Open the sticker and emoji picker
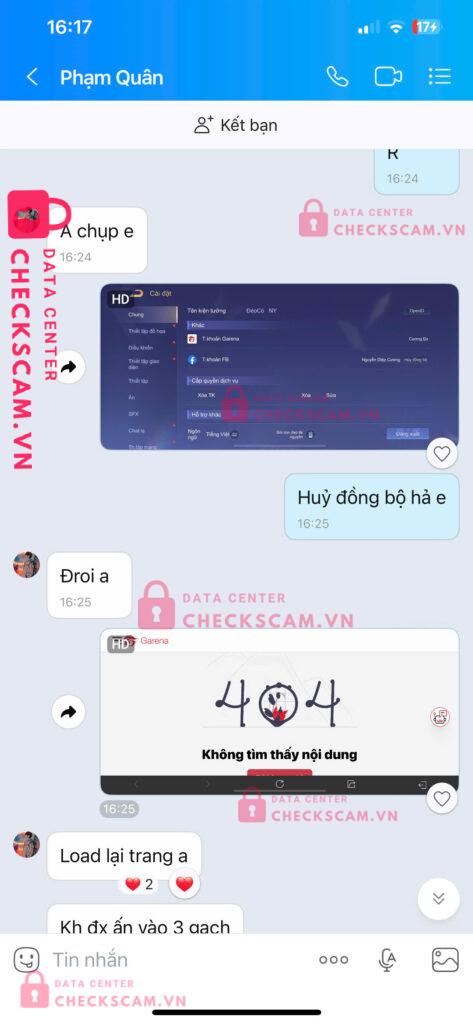This screenshot has height=1024, width=473. tap(27, 959)
